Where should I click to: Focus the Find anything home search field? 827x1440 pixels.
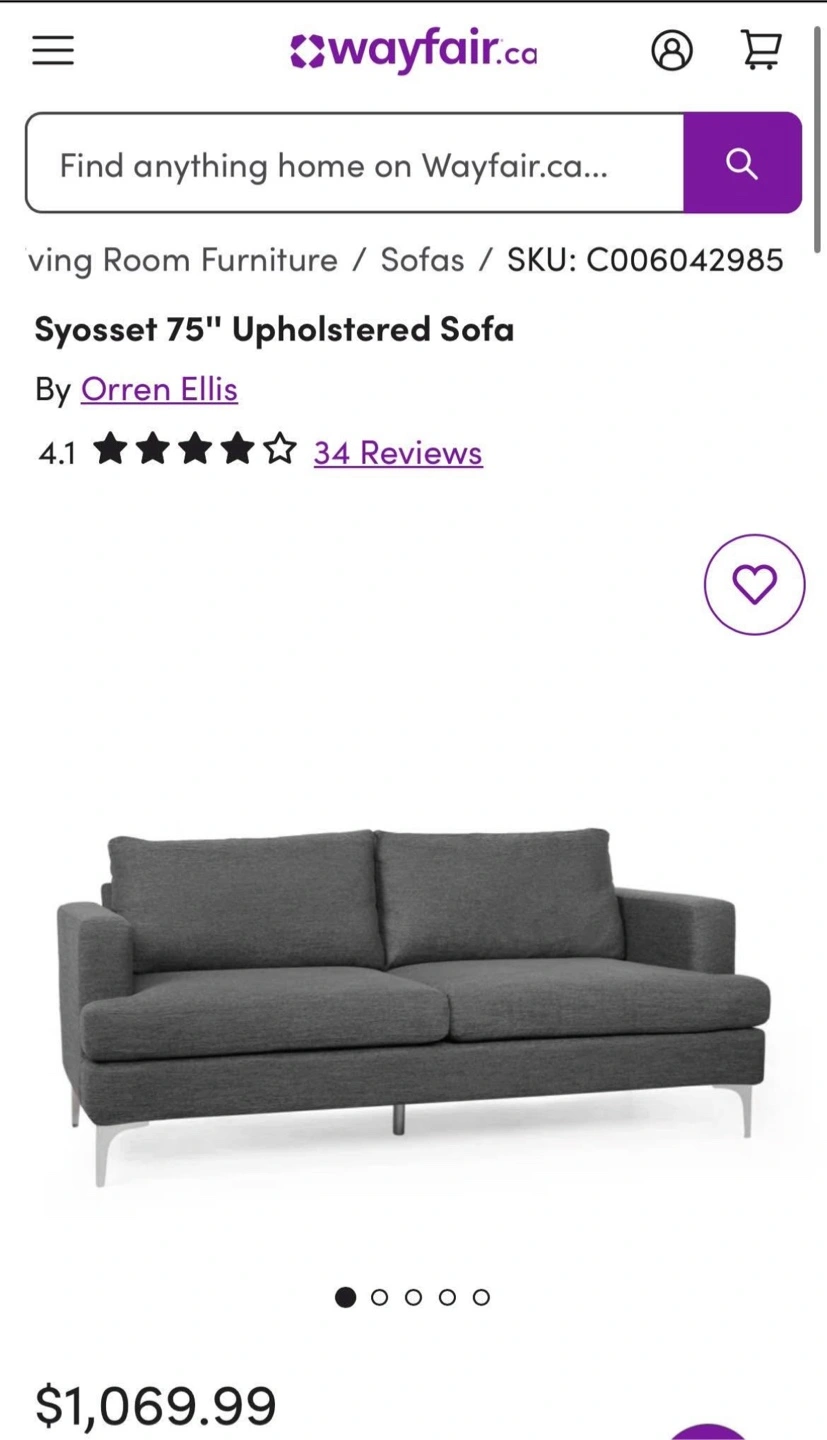pyautogui.click(x=355, y=163)
